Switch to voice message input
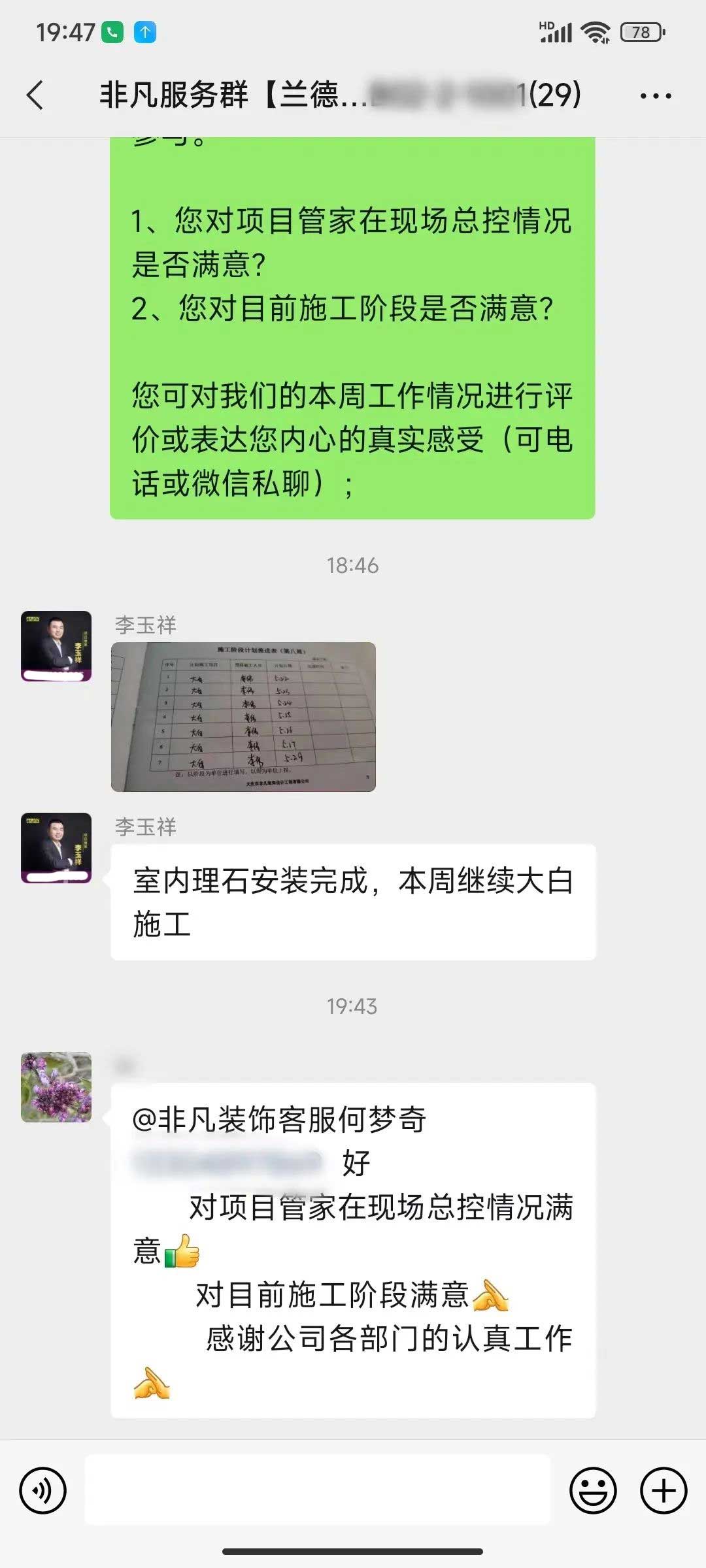 point(43,1490)
